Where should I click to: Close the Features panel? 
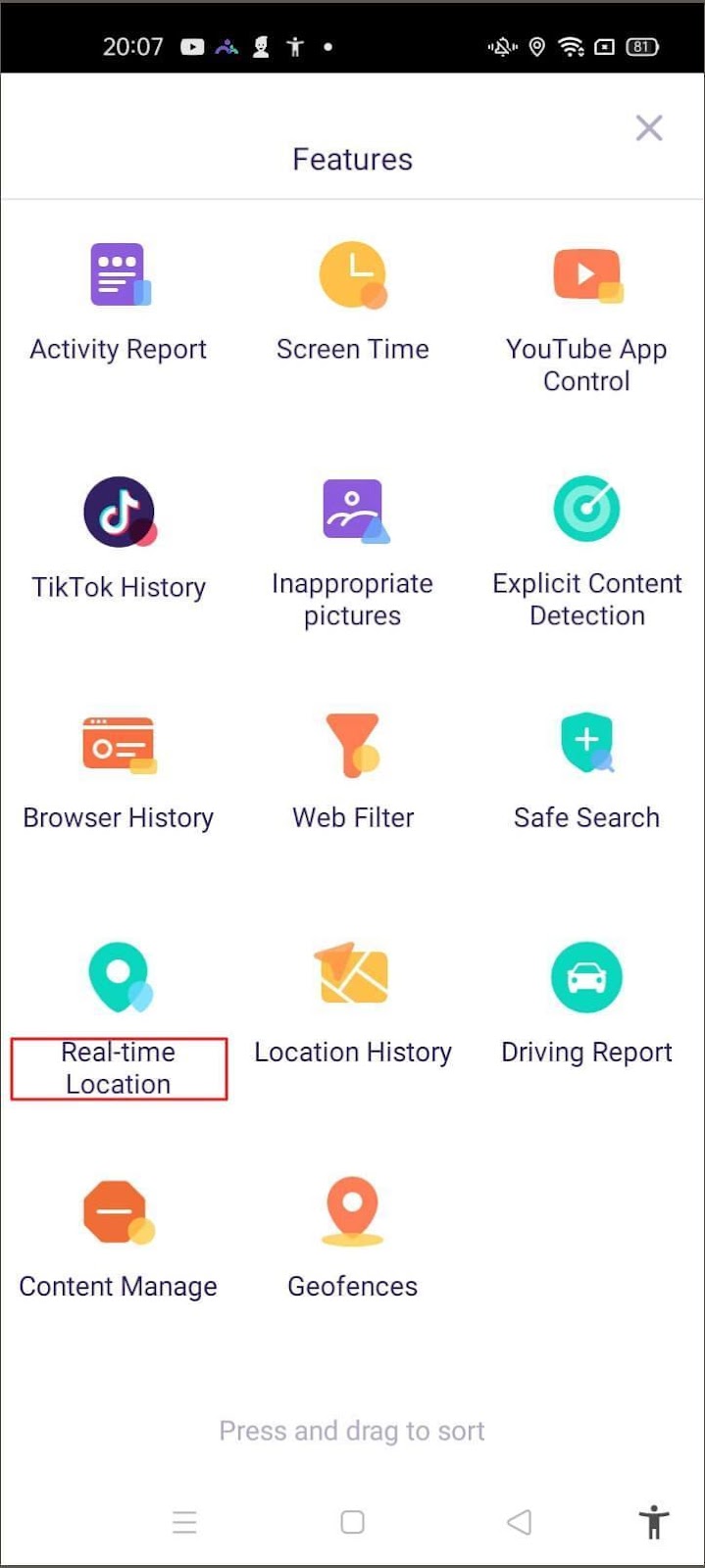[x=648, y=128]
